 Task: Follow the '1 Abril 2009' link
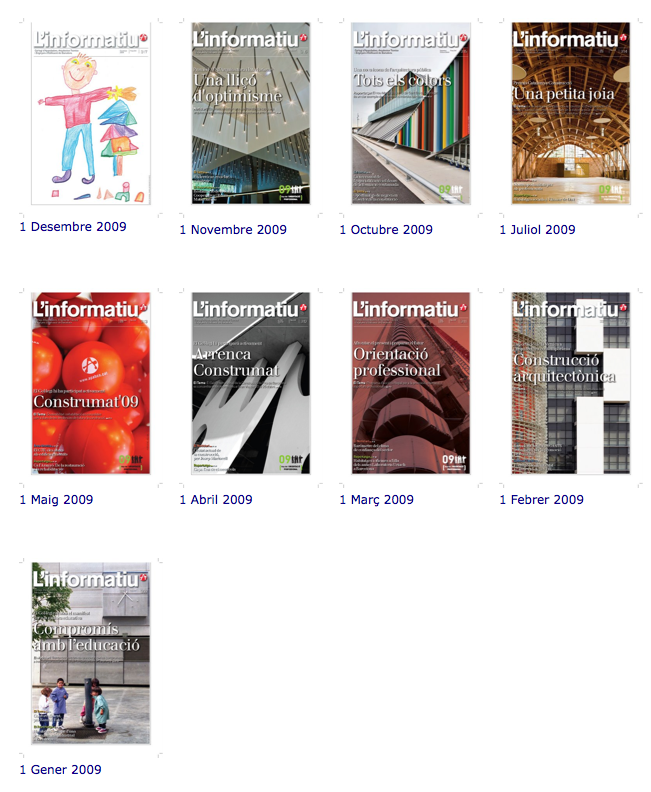215,500
